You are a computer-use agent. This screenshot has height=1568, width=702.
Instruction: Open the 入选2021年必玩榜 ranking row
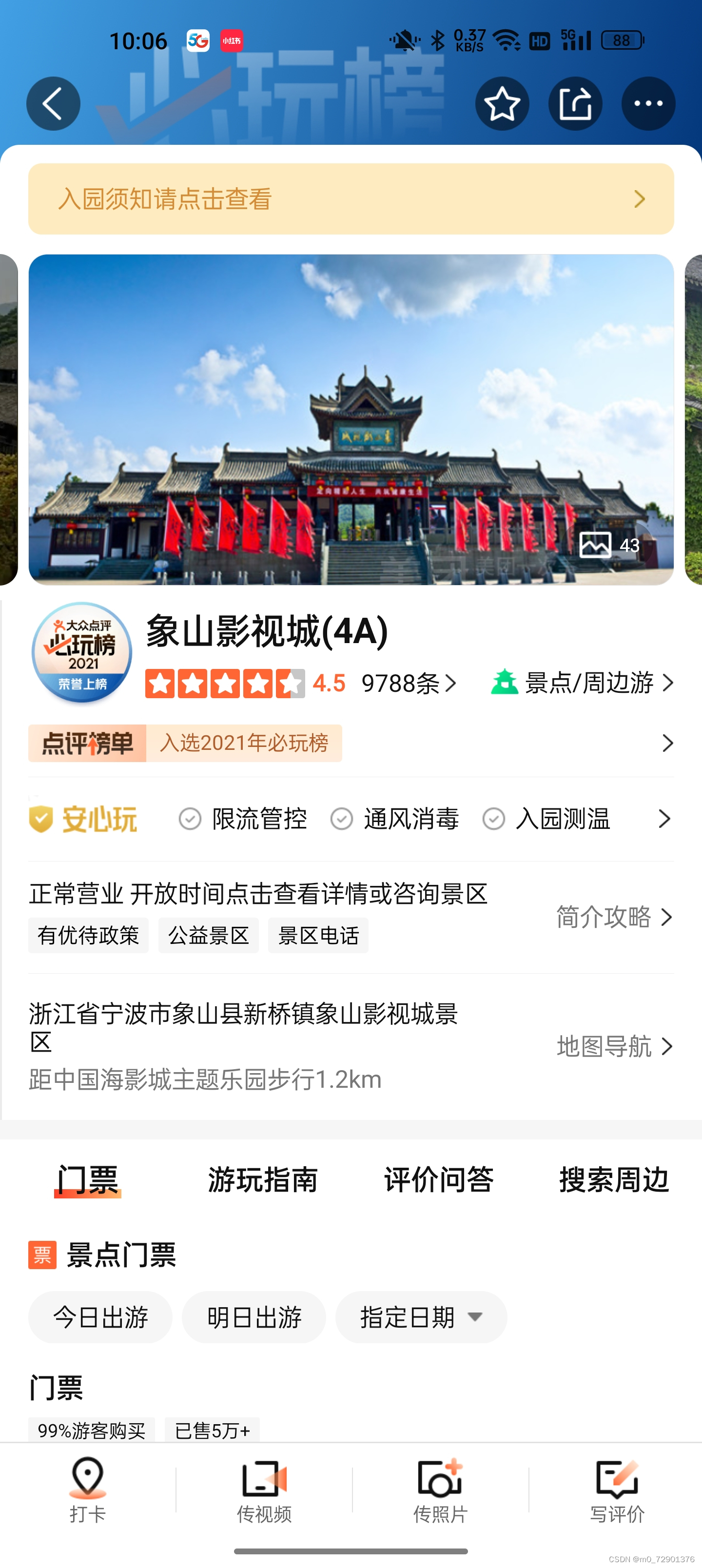351,743
